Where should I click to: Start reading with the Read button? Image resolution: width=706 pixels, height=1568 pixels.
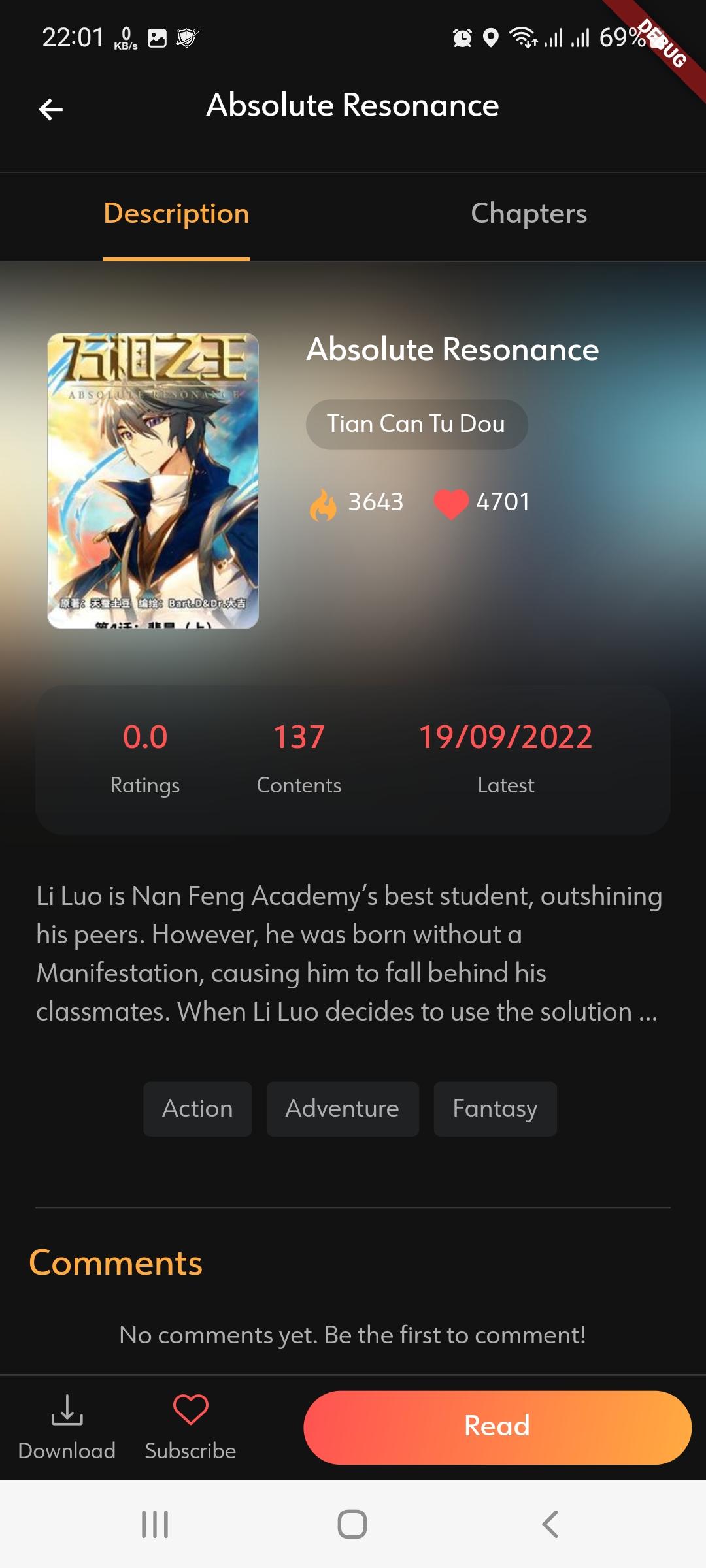tap(497, 1427)
